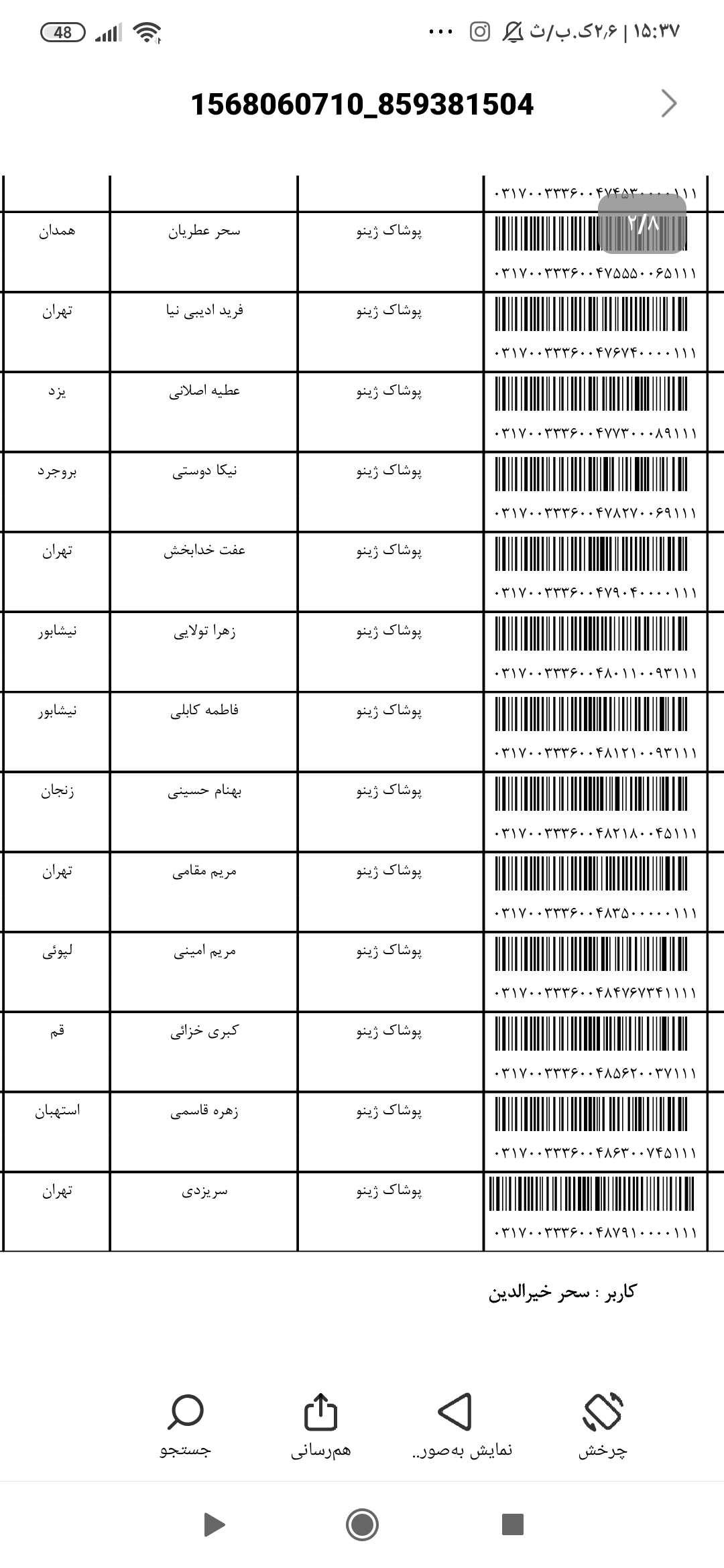
Task: Rotate the page with چرخش
Action: pos(602,1425)
